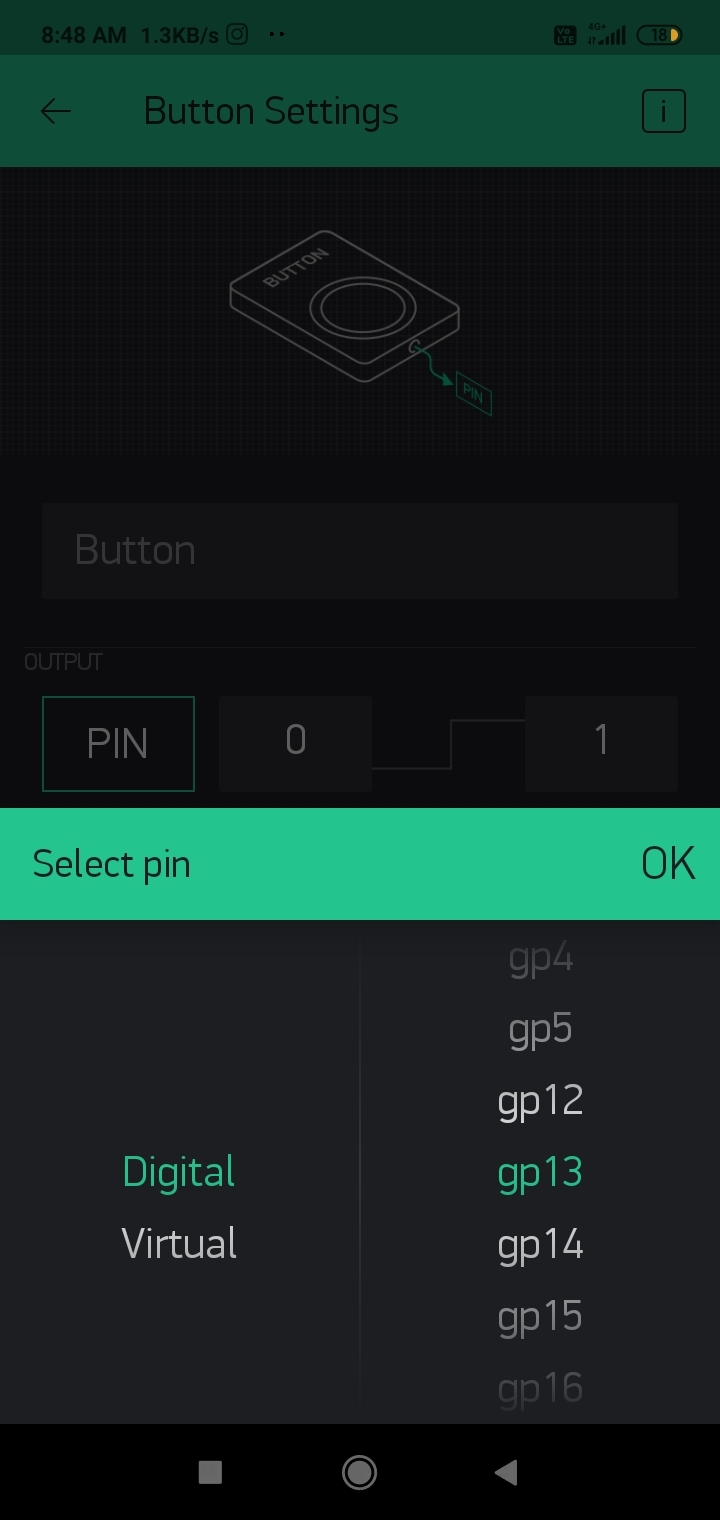Viewport: 720px width, 1520px height.
Task: Open the PIN selection dropdown
Action: coord(117,743)
